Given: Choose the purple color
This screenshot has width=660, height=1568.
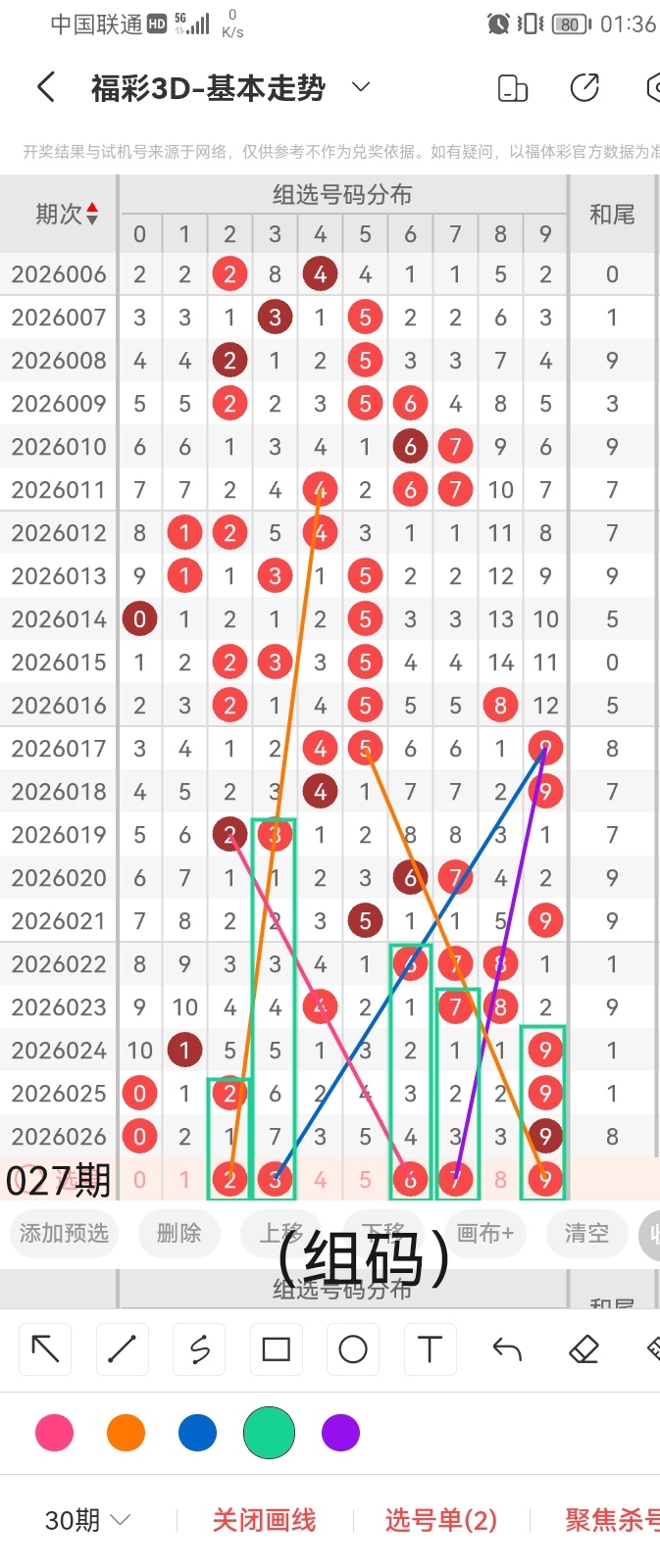Looking at the screenshot, I should (x=340, y=1433).
